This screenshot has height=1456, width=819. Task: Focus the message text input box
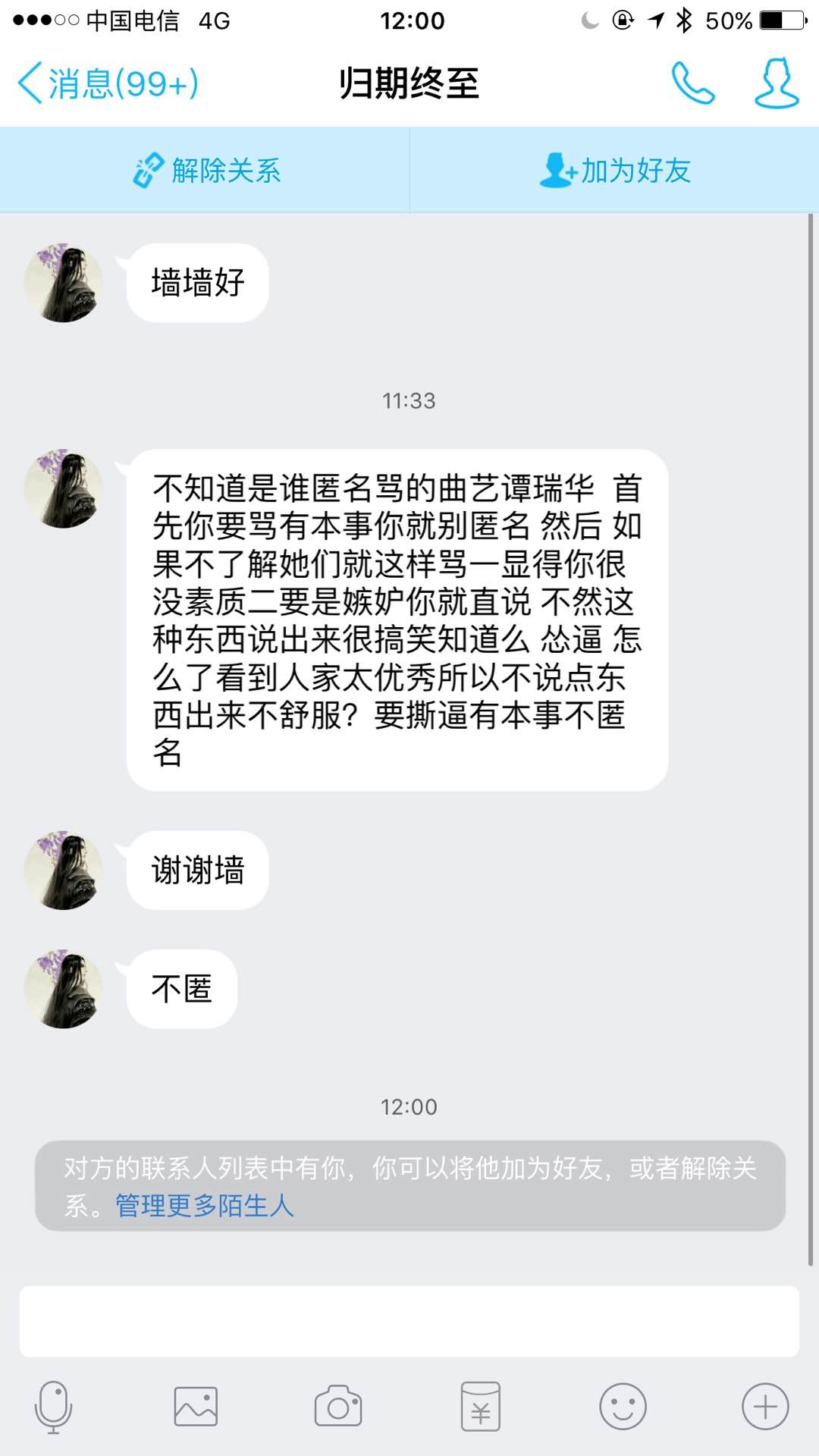(x=409, y=1321)
